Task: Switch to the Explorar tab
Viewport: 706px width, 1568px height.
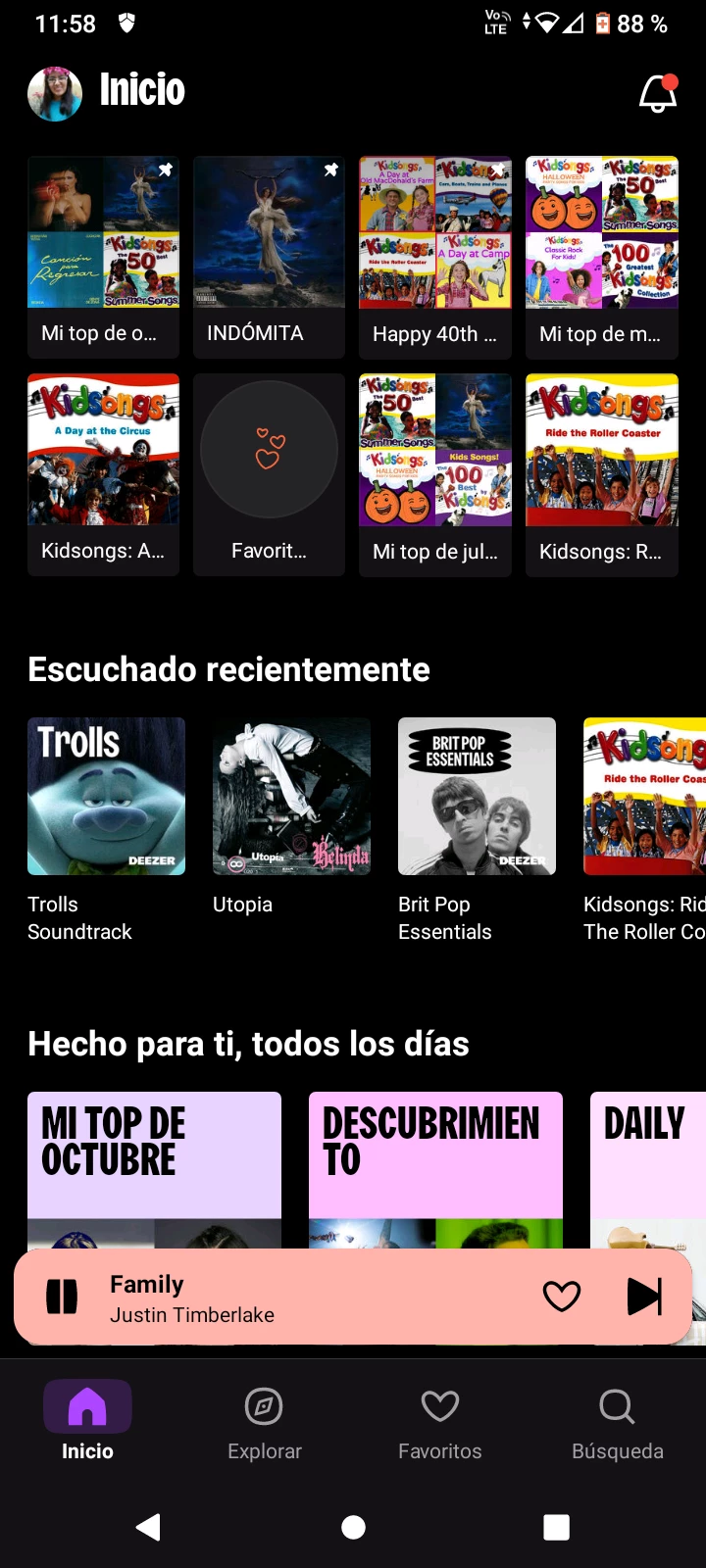Action: click(x=264, y=1423)
